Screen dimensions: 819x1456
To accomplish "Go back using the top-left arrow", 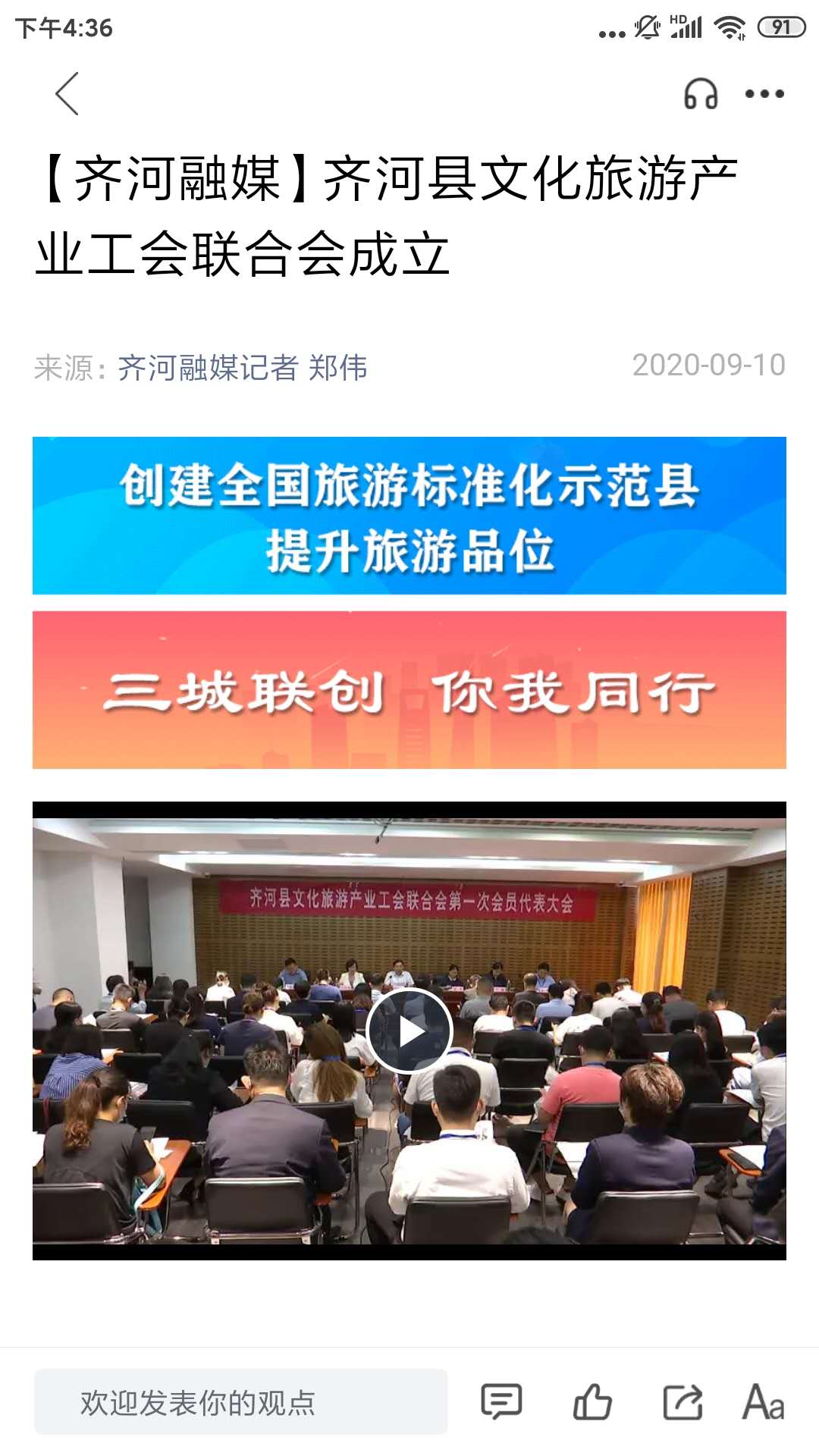I will [x=67, y=94].
